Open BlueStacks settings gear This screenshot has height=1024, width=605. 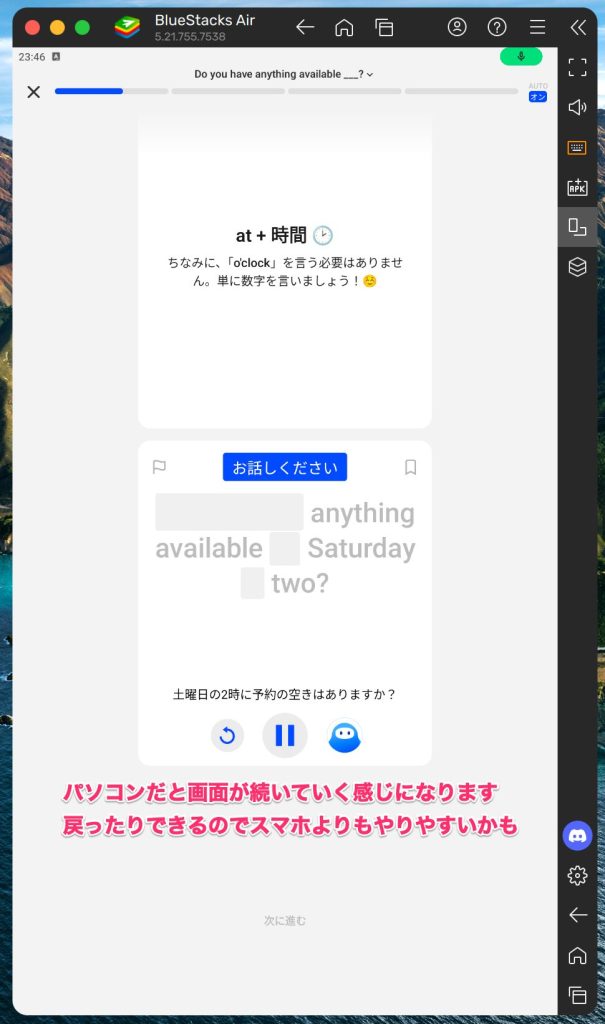[577, 875]
